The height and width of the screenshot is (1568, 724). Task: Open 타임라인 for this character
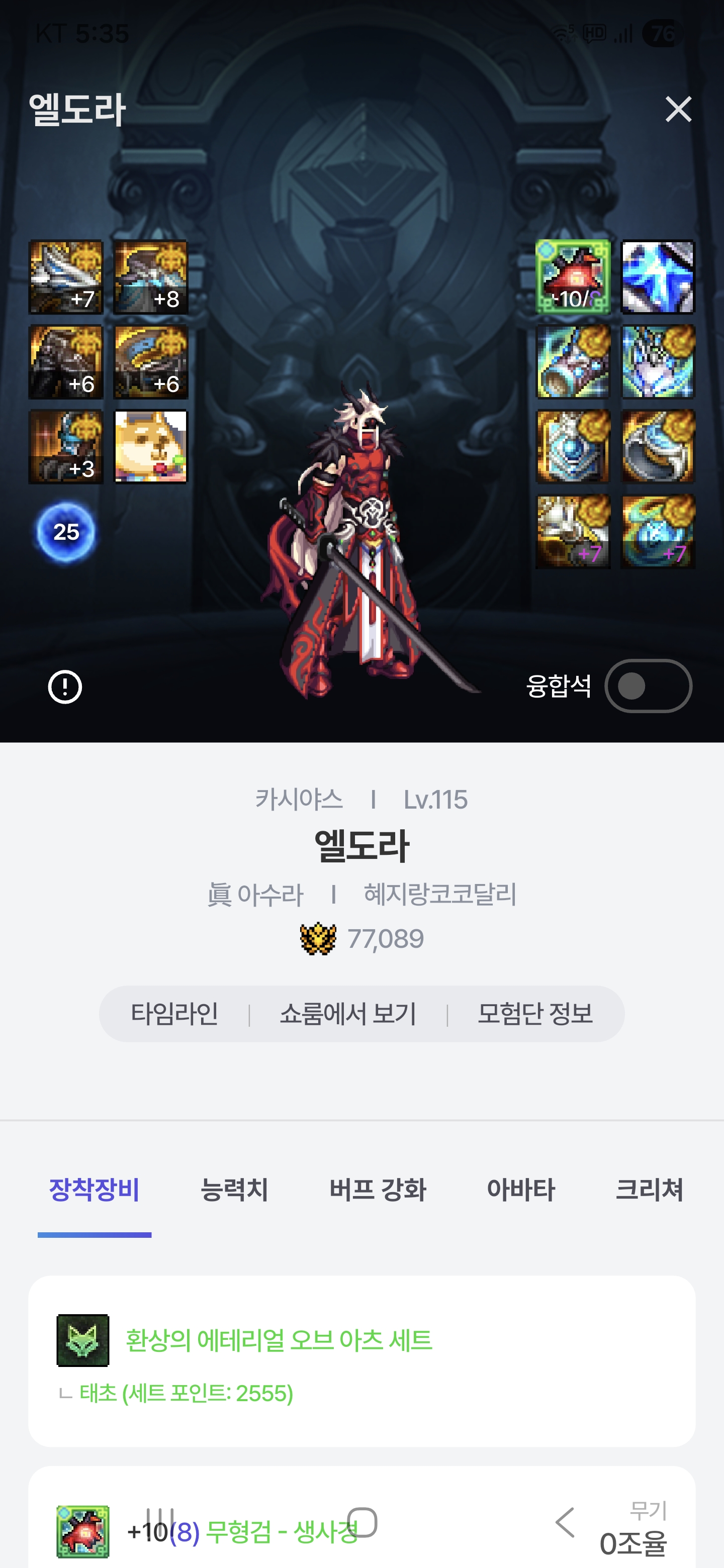[x=174, y=1014]
